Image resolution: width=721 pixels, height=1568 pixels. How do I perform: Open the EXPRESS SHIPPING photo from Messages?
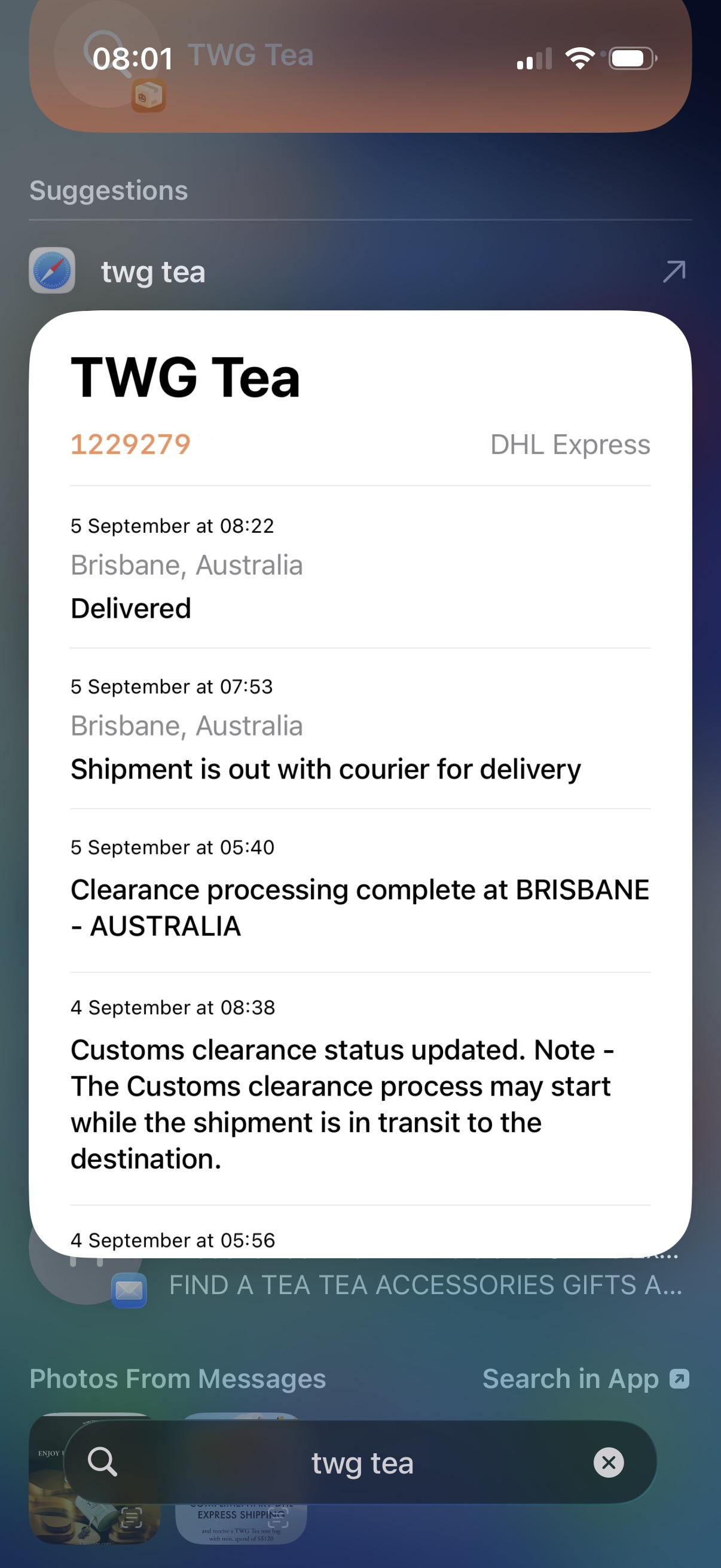pyautogui.click(x=241, y=1523)
